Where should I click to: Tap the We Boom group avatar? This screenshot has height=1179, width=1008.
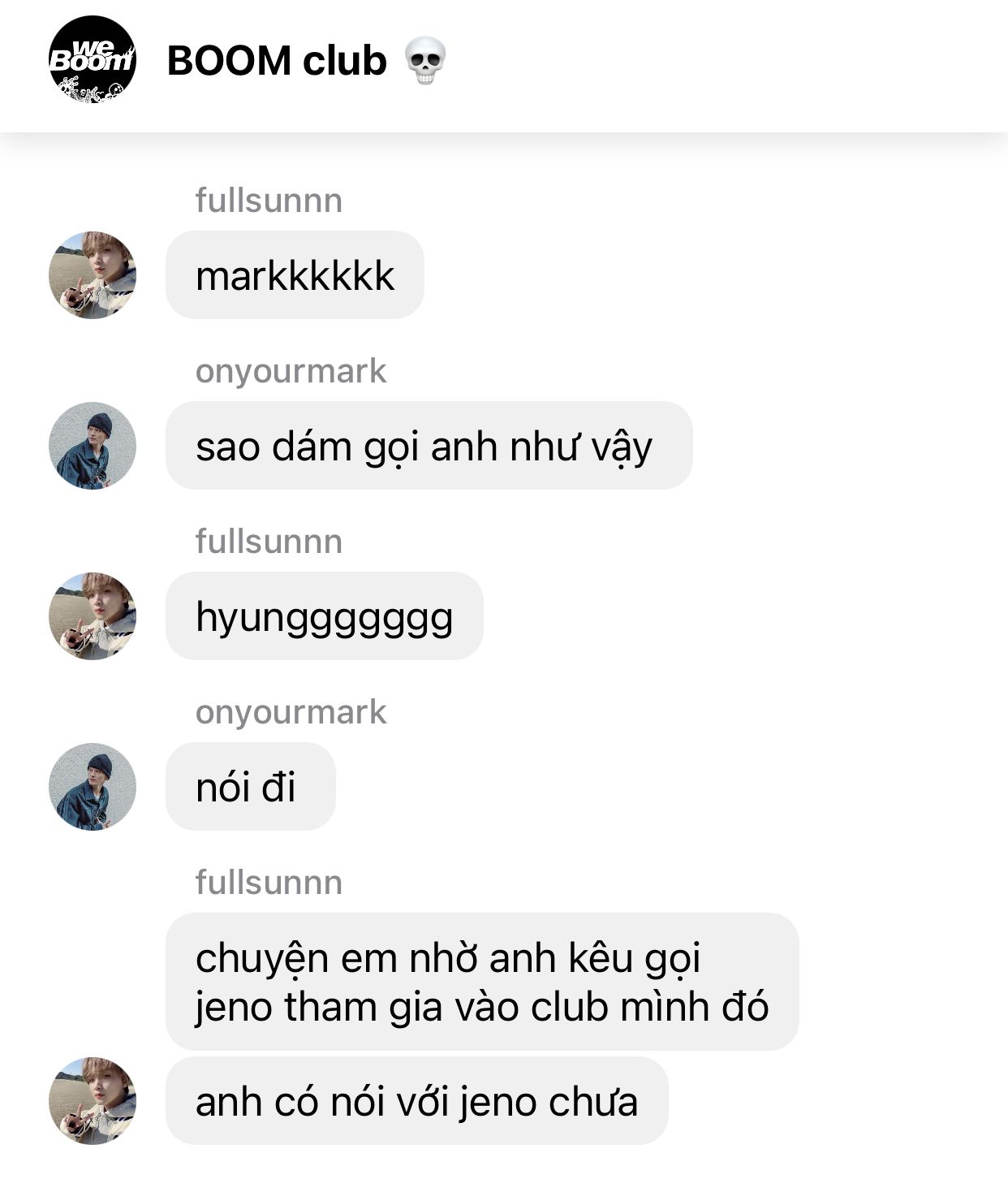[x=92, y=59]
